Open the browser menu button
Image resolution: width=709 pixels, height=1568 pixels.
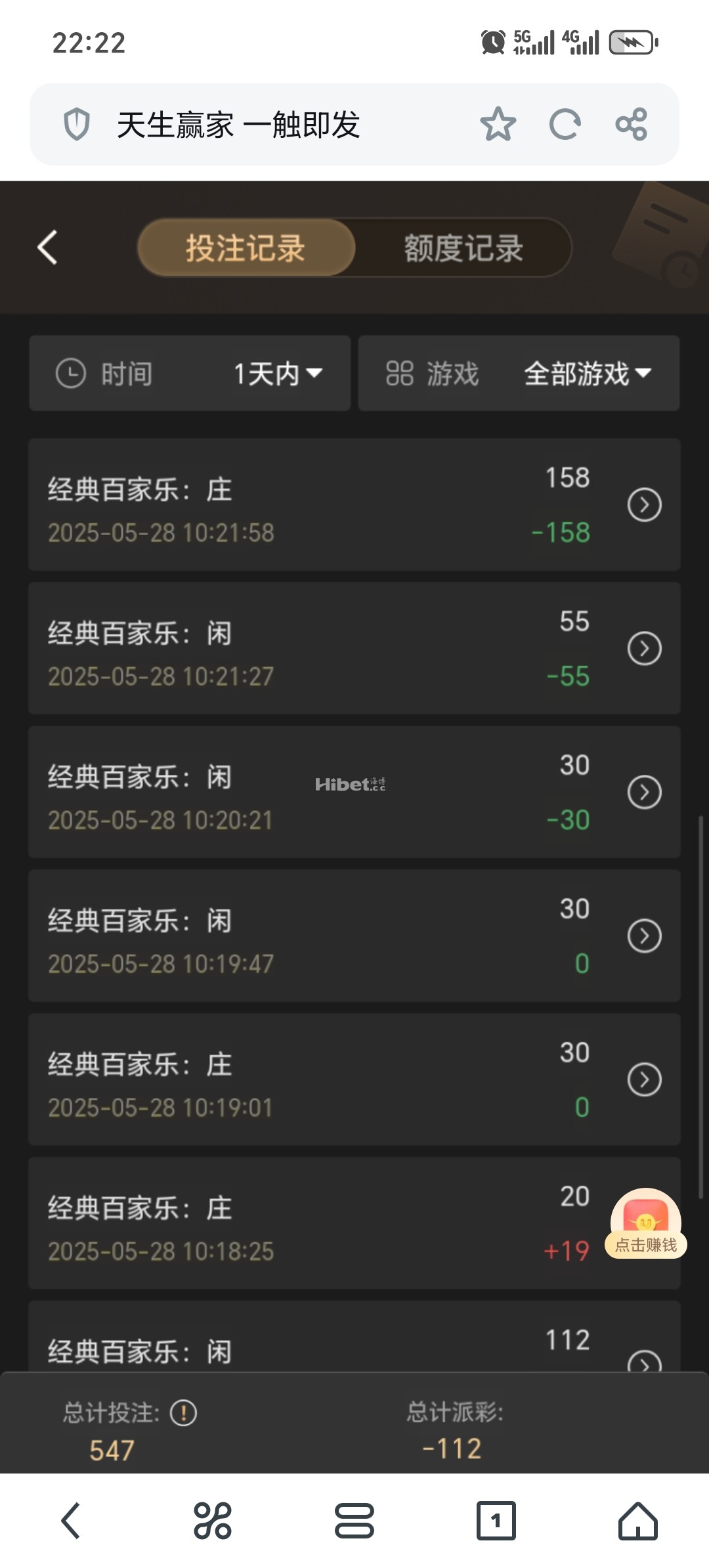click(x=354, y=1520)
